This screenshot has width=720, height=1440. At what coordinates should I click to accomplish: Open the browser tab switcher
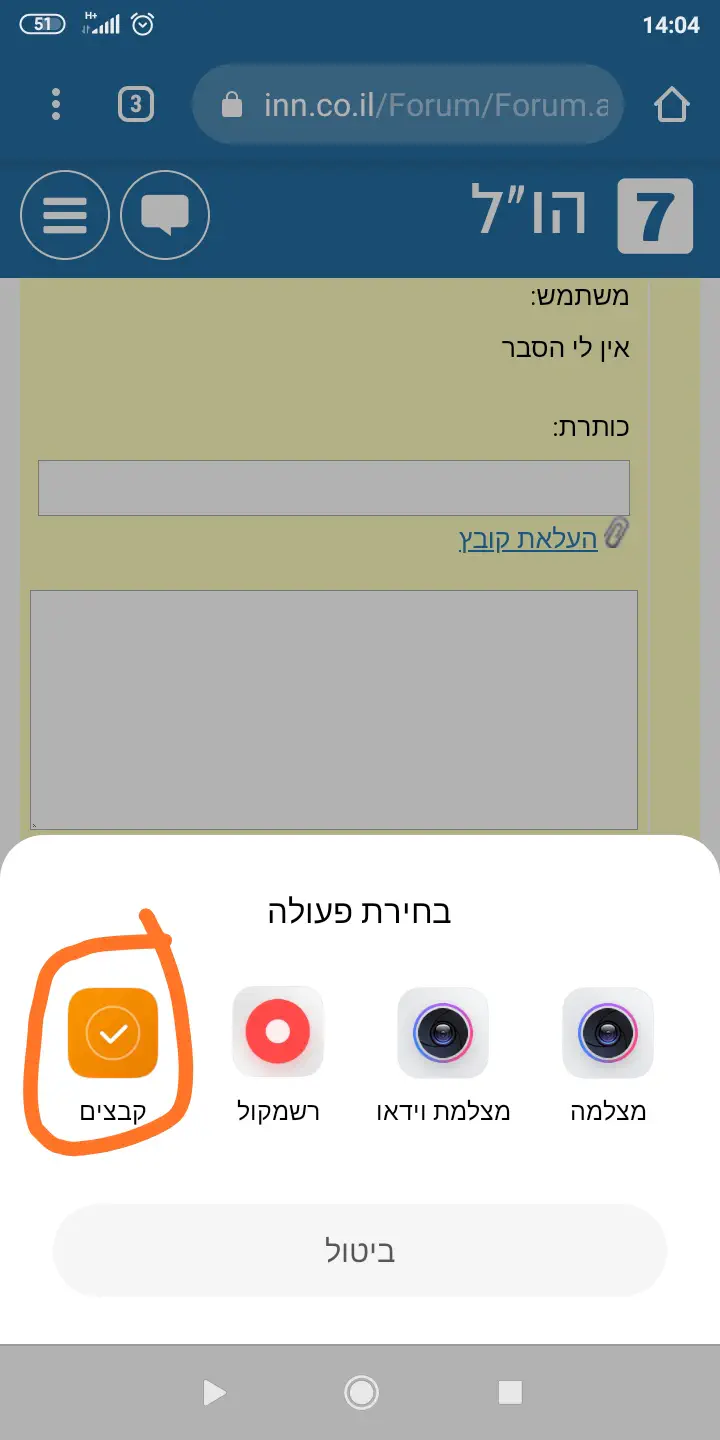[136, 104]
